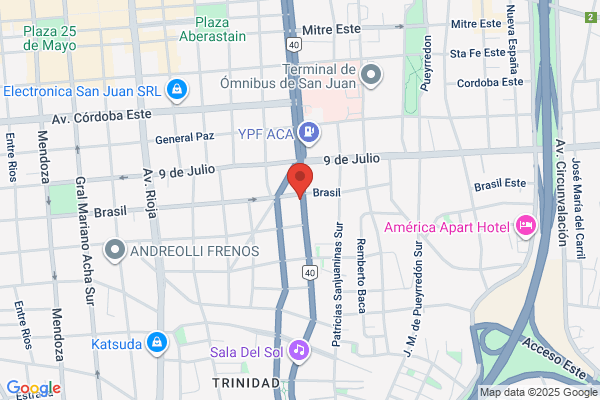Open the ANDREOLLI FRENOS place marker
The image size is (600, 400).
(x=115, y=250)
